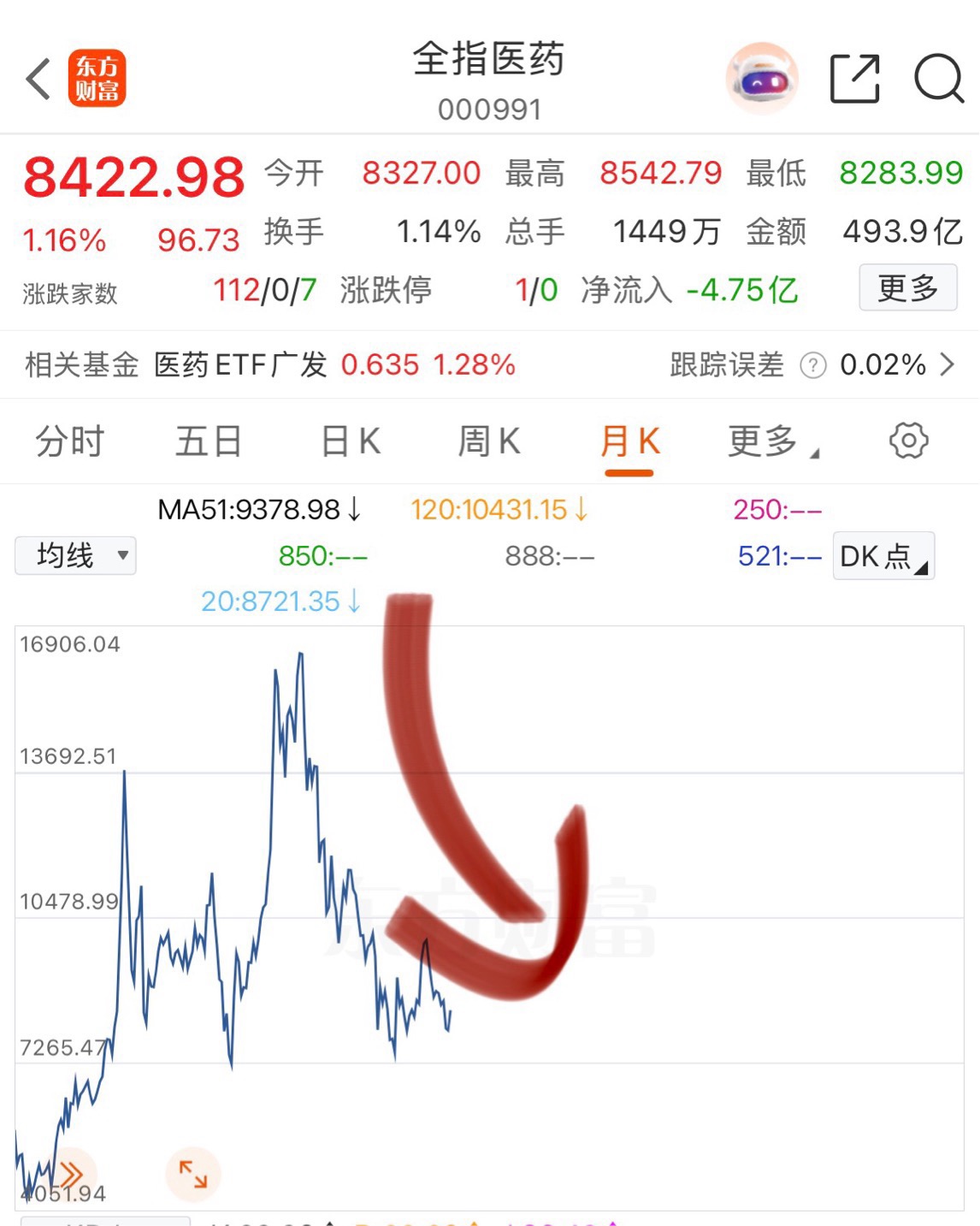The height and width of the screenshot is (1226, 980).
Task: Switch to the 五日 chart tab
Action: point(209,442)
